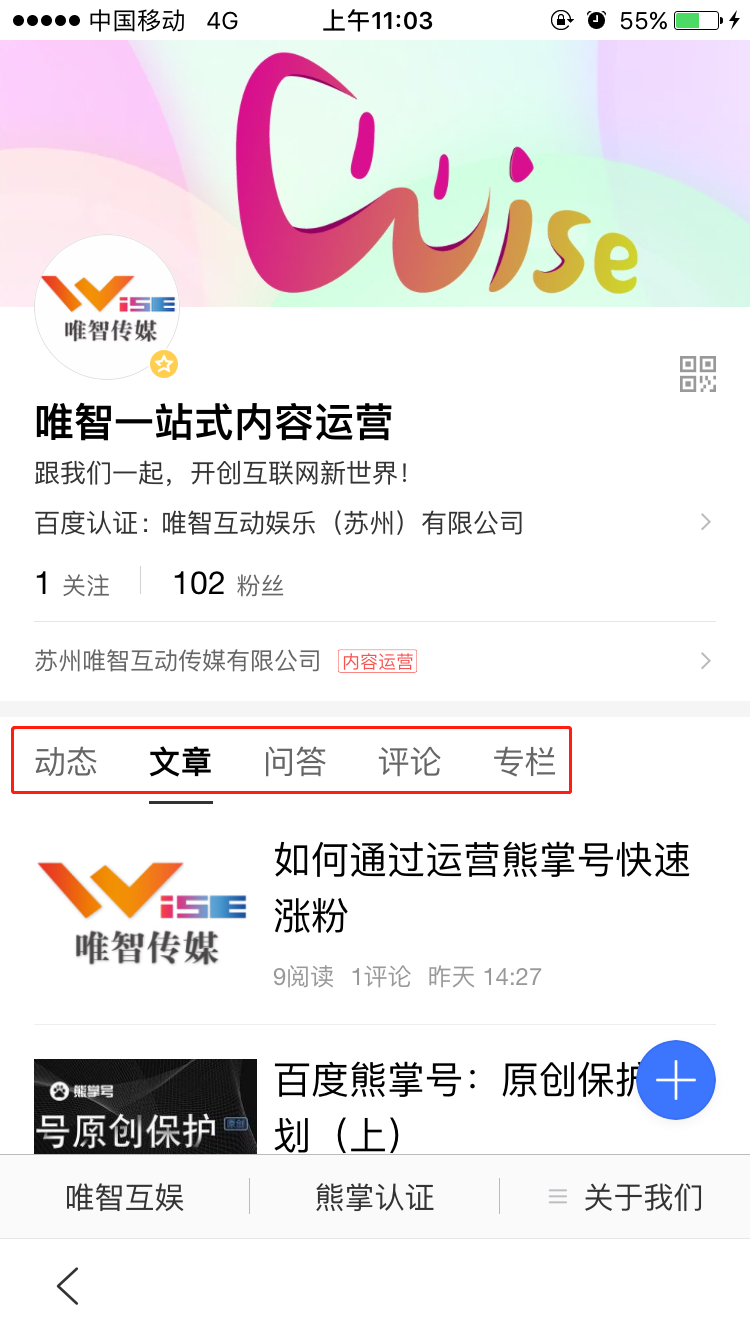Viewport: 750px width, 1334px height.
Task: Tap the blue plus floating button
Action: click(x=676, y=1080)
